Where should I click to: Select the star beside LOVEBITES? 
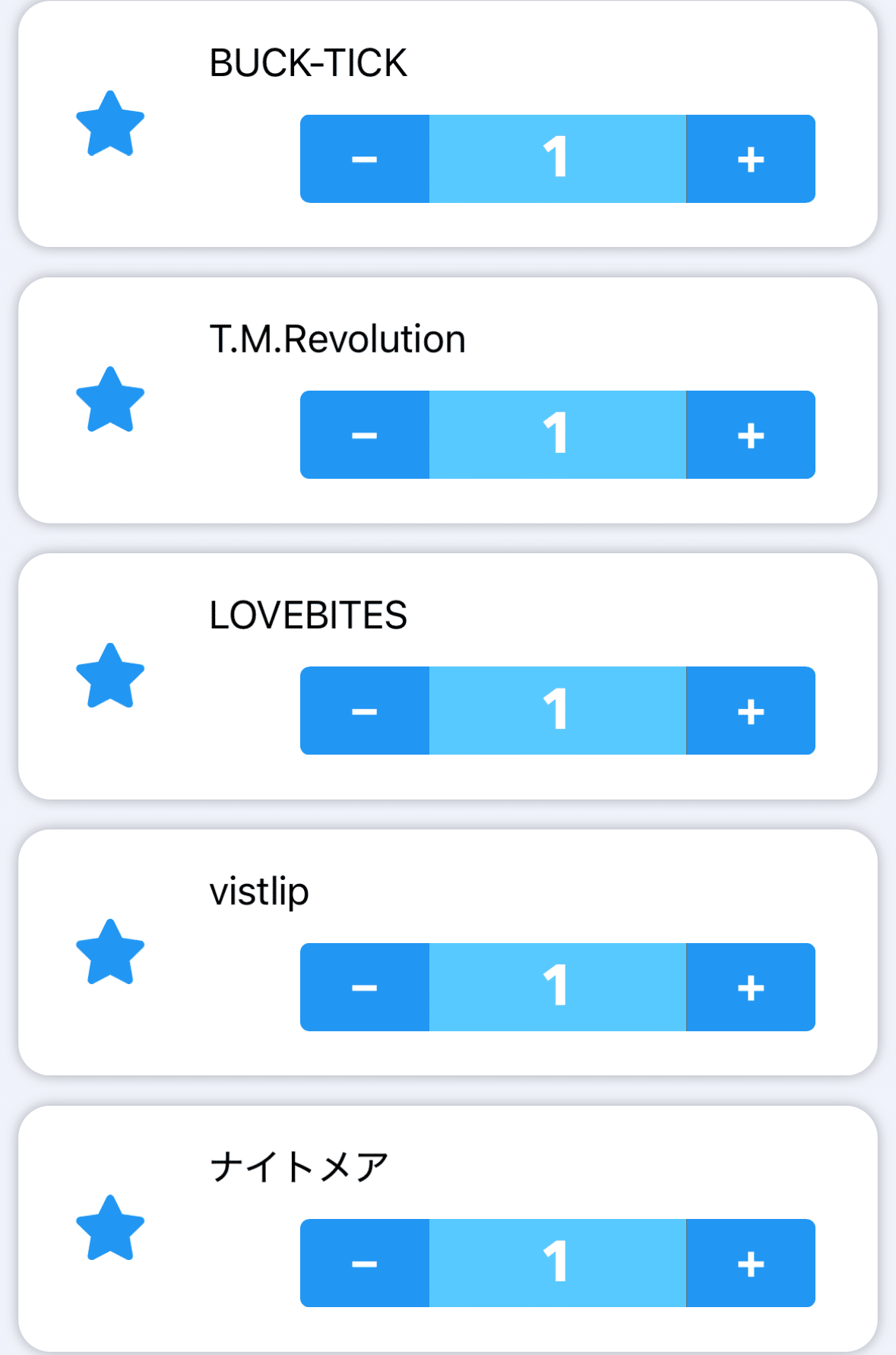point(110,676)
